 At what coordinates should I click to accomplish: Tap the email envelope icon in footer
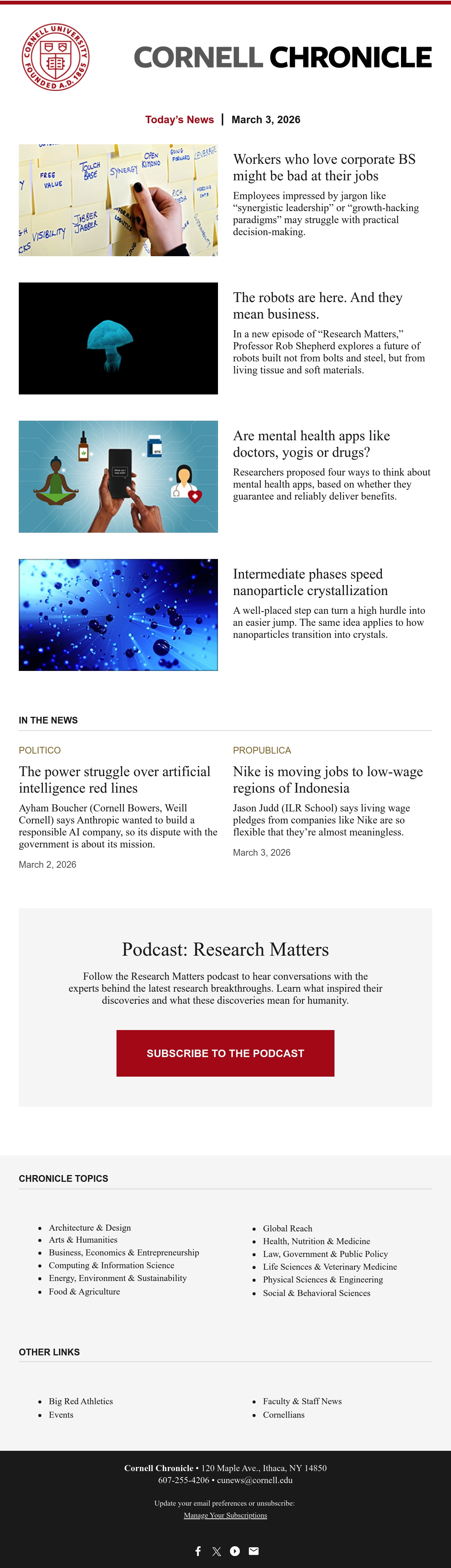[x=254, y=1551]
